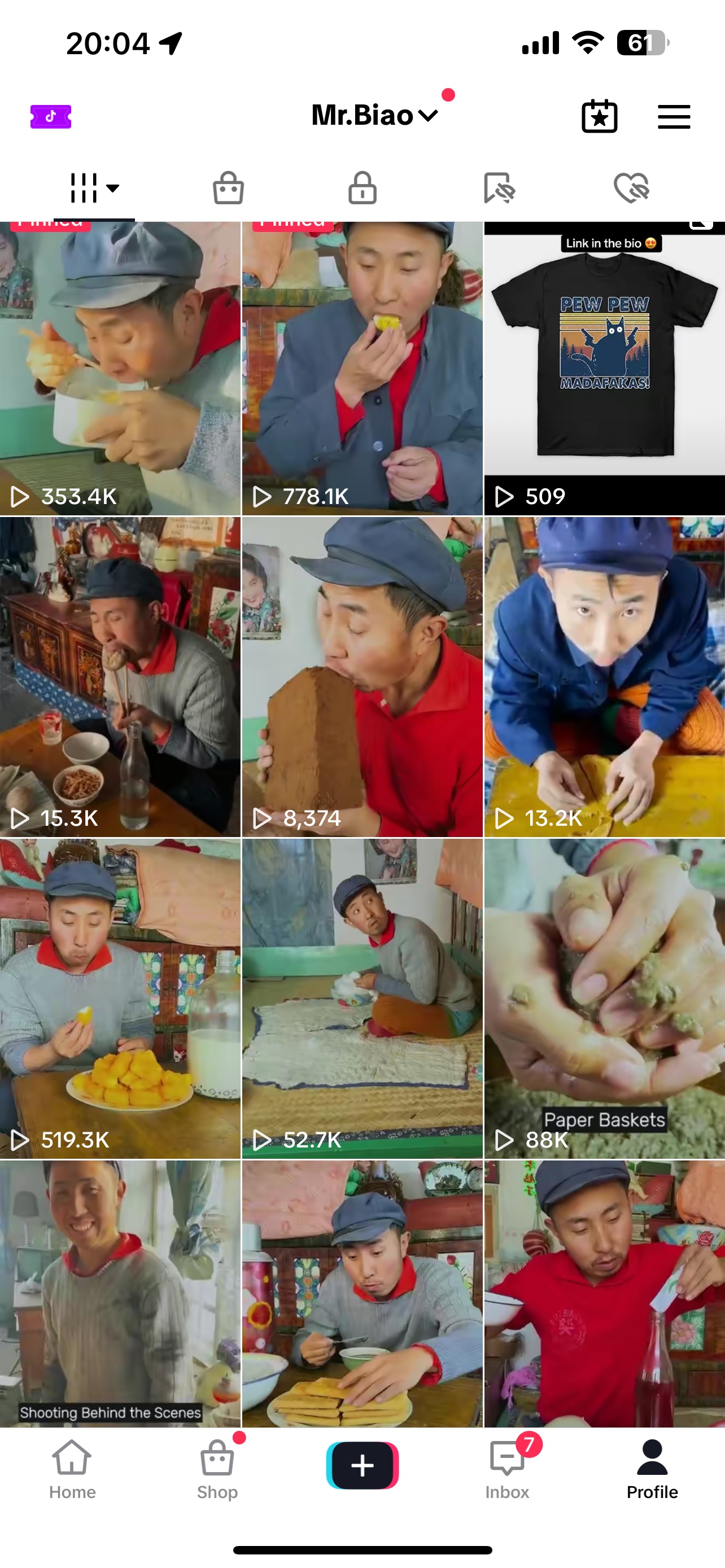The height and width of the screenshot is (1568, 725).
Task: Open the videos grid sort dropdown
Action: coord(94,187)
